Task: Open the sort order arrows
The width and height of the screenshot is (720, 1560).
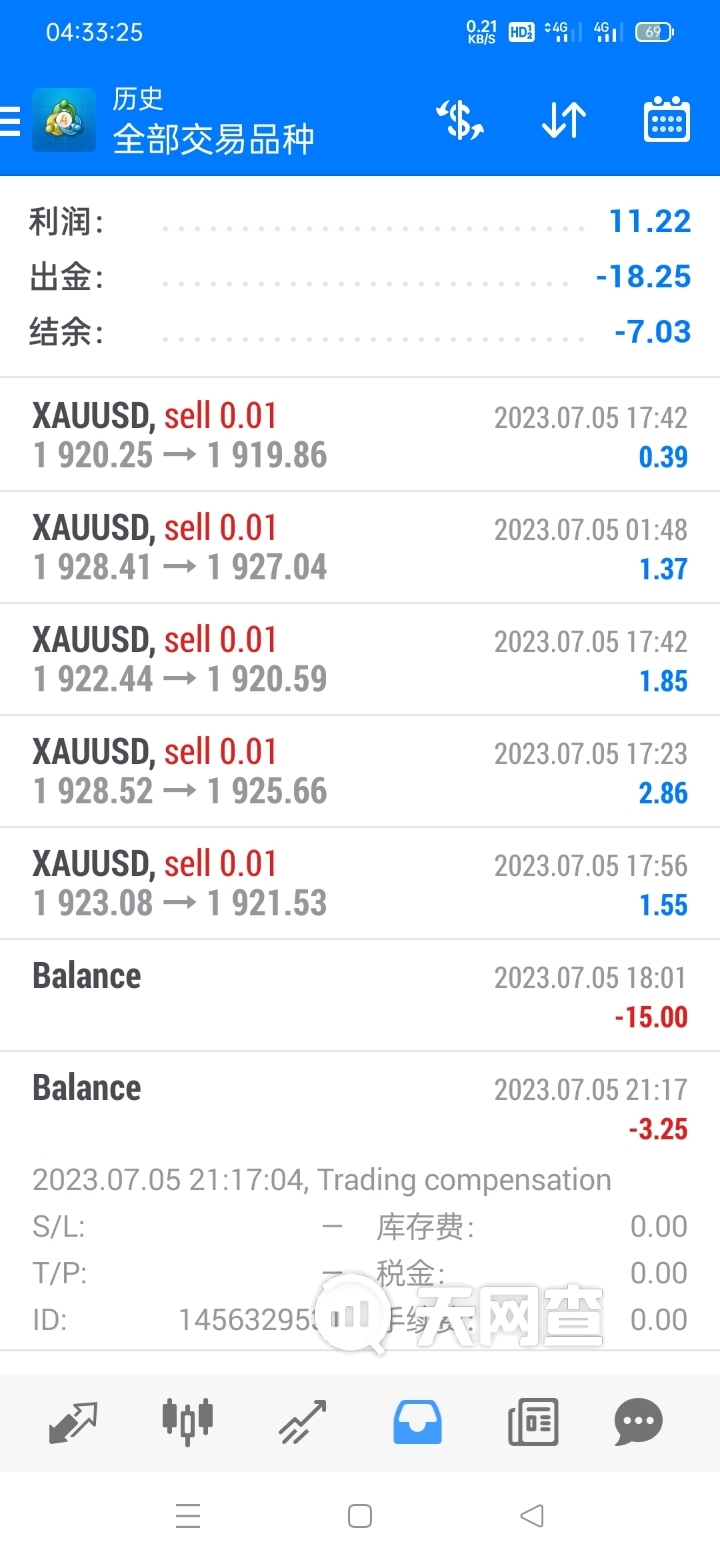Action: point(564,120)
